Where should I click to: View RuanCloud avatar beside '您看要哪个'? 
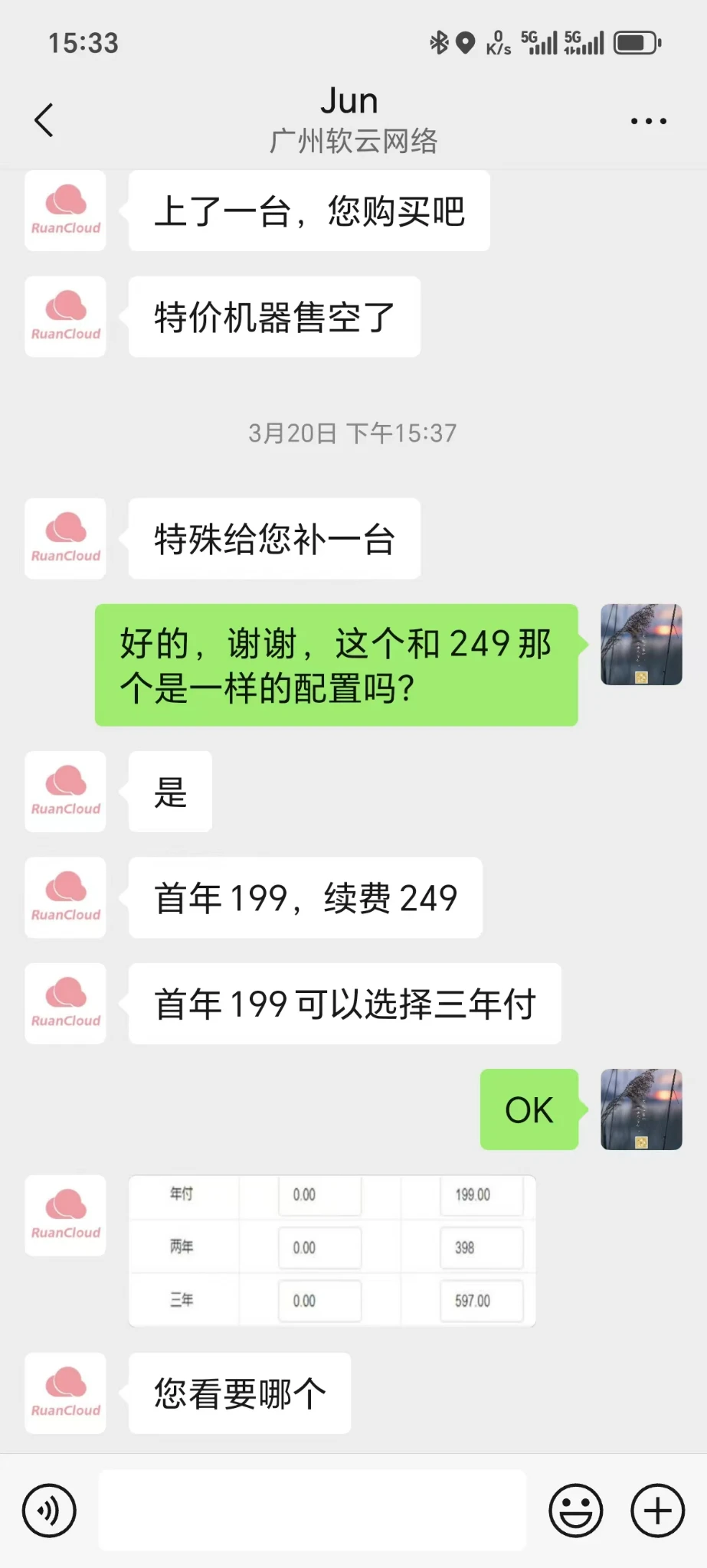[66, 1393]
